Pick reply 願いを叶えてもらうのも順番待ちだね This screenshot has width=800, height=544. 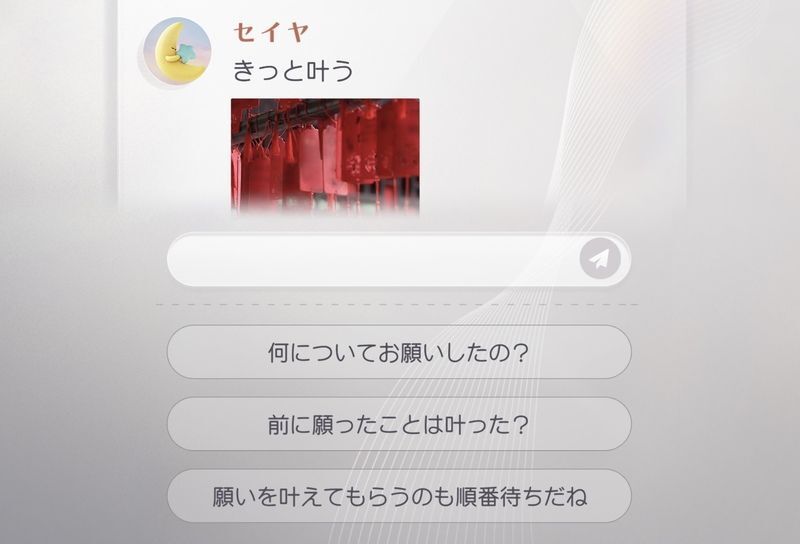pos(398,496)
